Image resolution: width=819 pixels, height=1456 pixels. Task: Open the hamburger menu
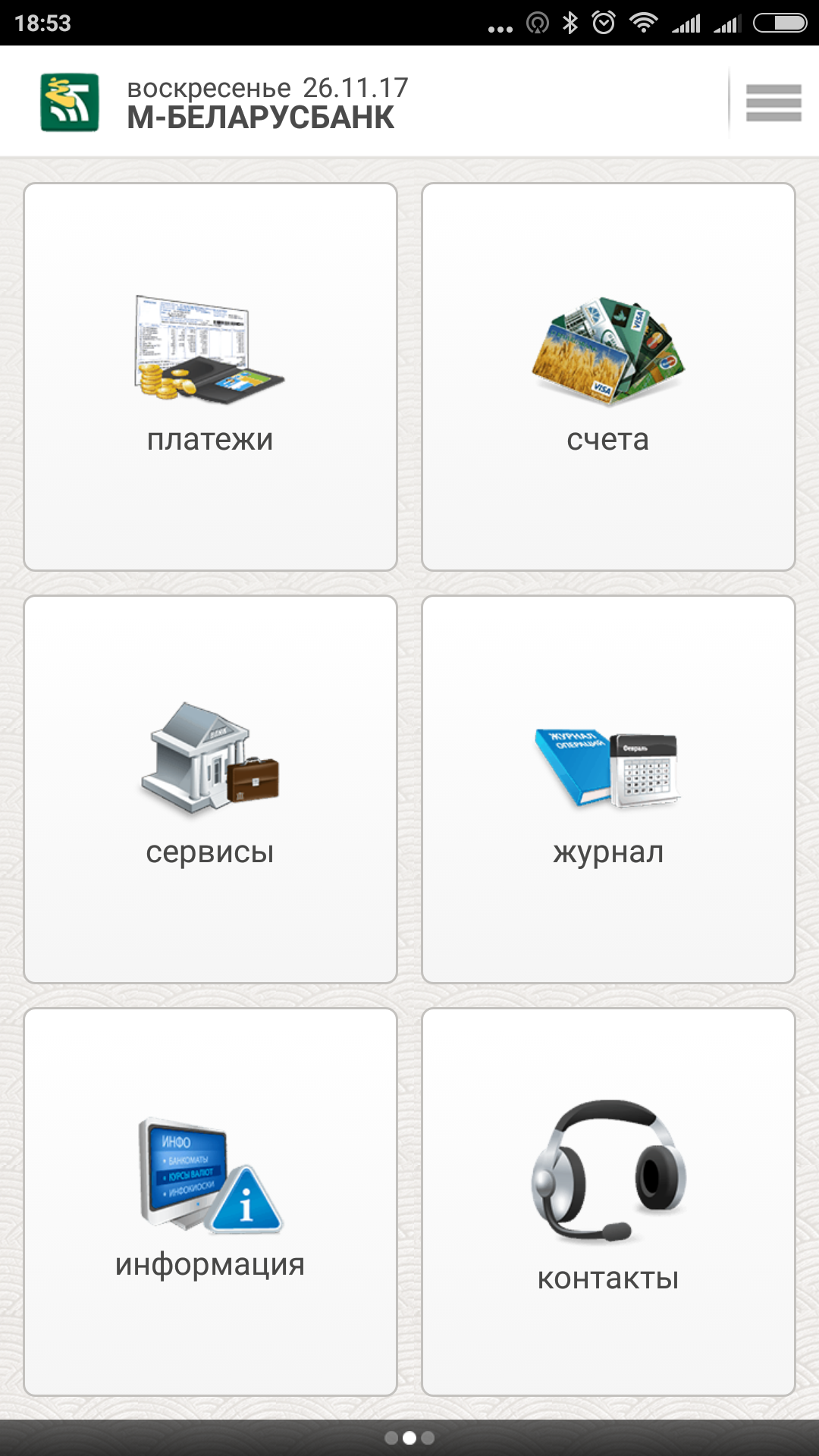coord(773,102)
